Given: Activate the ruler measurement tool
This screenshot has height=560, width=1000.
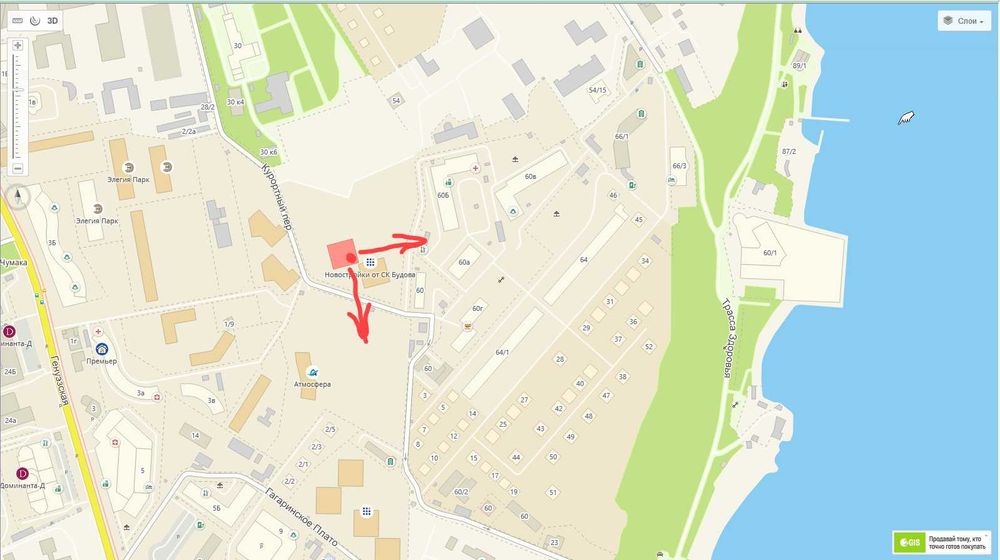Looking at the screenshot, I should point(17,19).
